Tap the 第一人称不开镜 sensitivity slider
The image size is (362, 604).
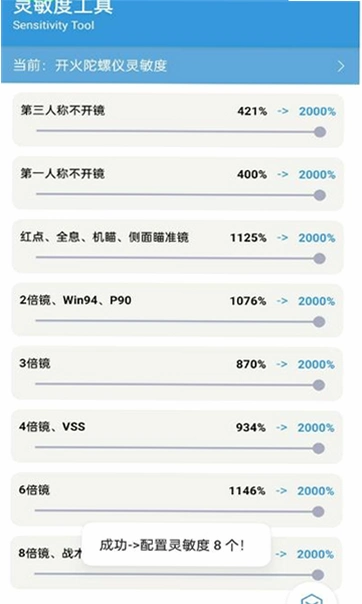(x=181, y=195)
